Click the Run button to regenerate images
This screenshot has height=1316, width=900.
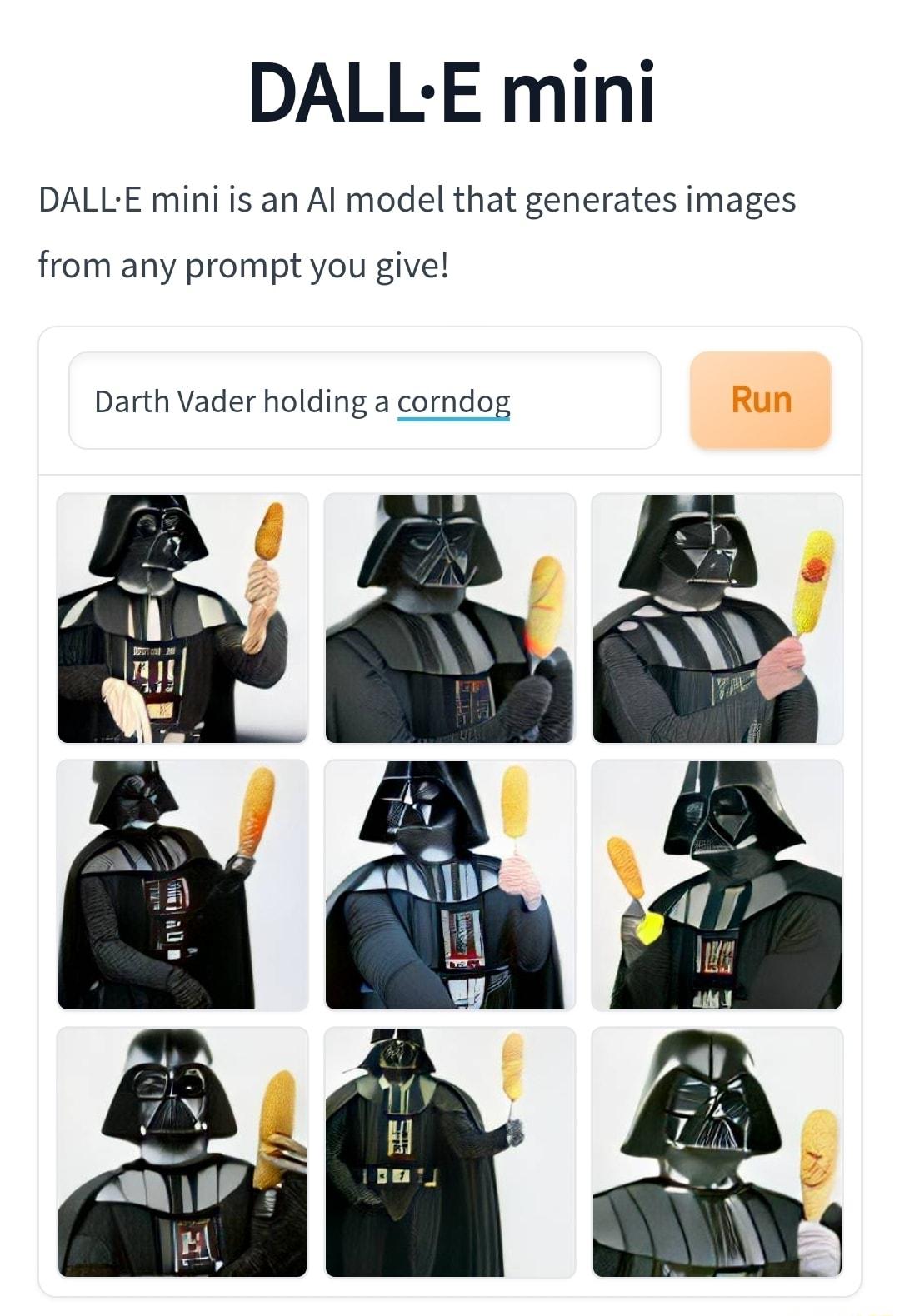click(x=759, y=400)
